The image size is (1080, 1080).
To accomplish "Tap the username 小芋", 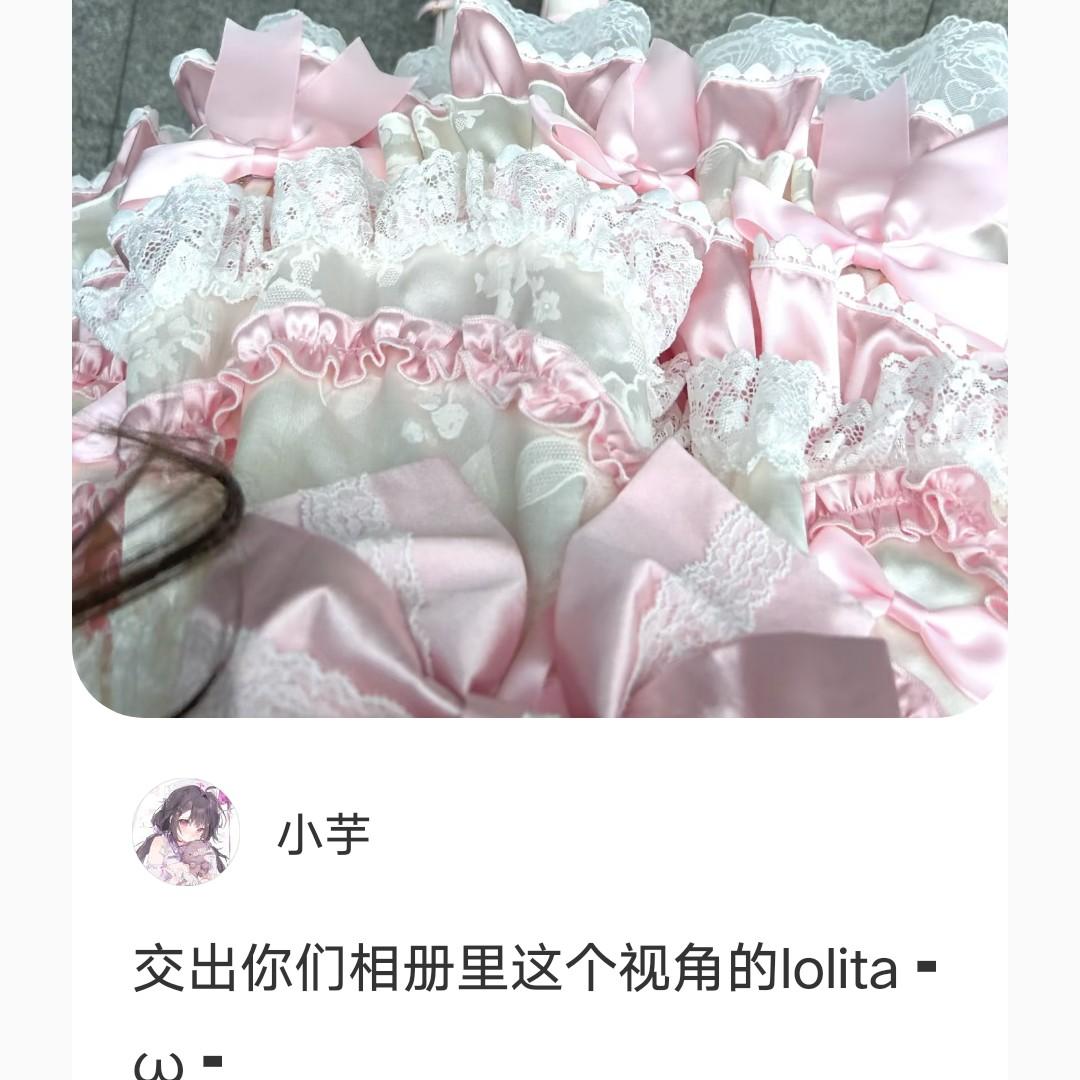I will click(x=324, y=834).
